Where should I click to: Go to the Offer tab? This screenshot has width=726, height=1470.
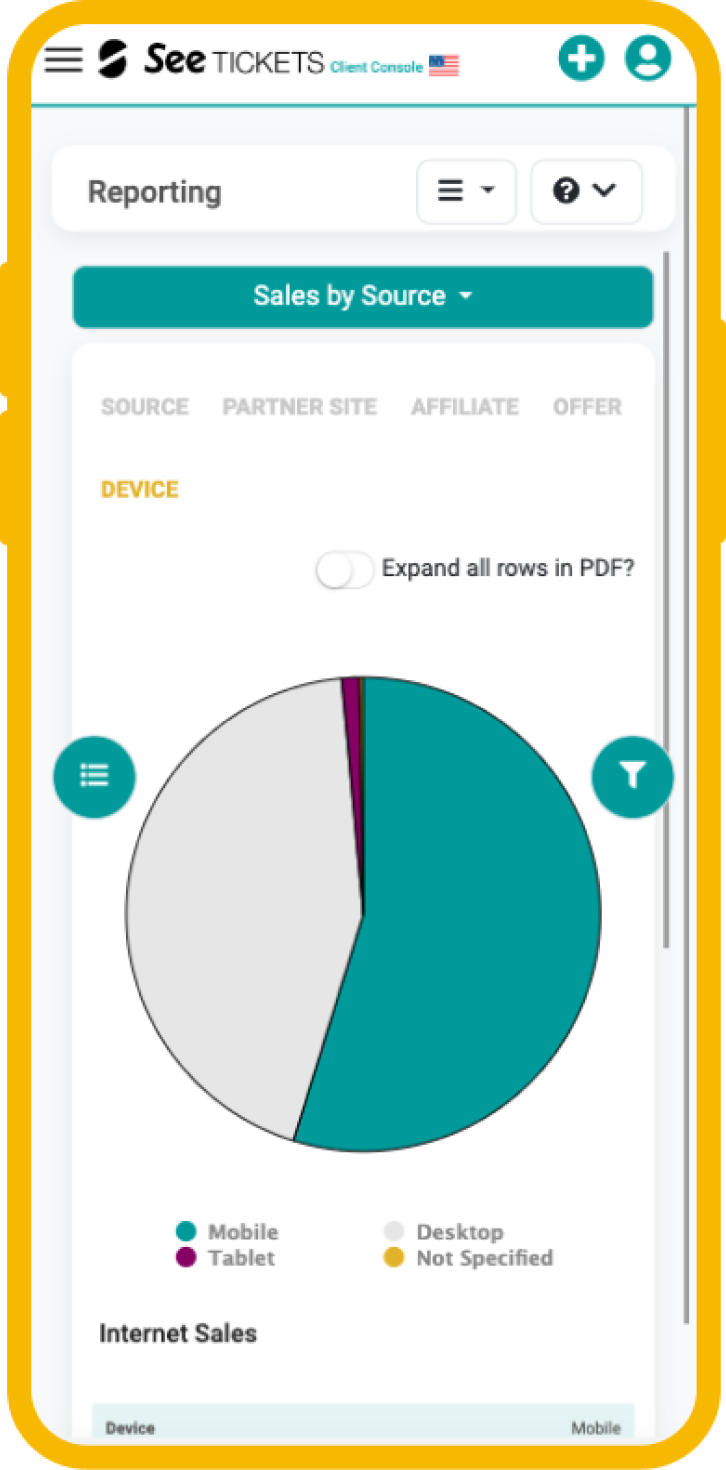(587, 407)
